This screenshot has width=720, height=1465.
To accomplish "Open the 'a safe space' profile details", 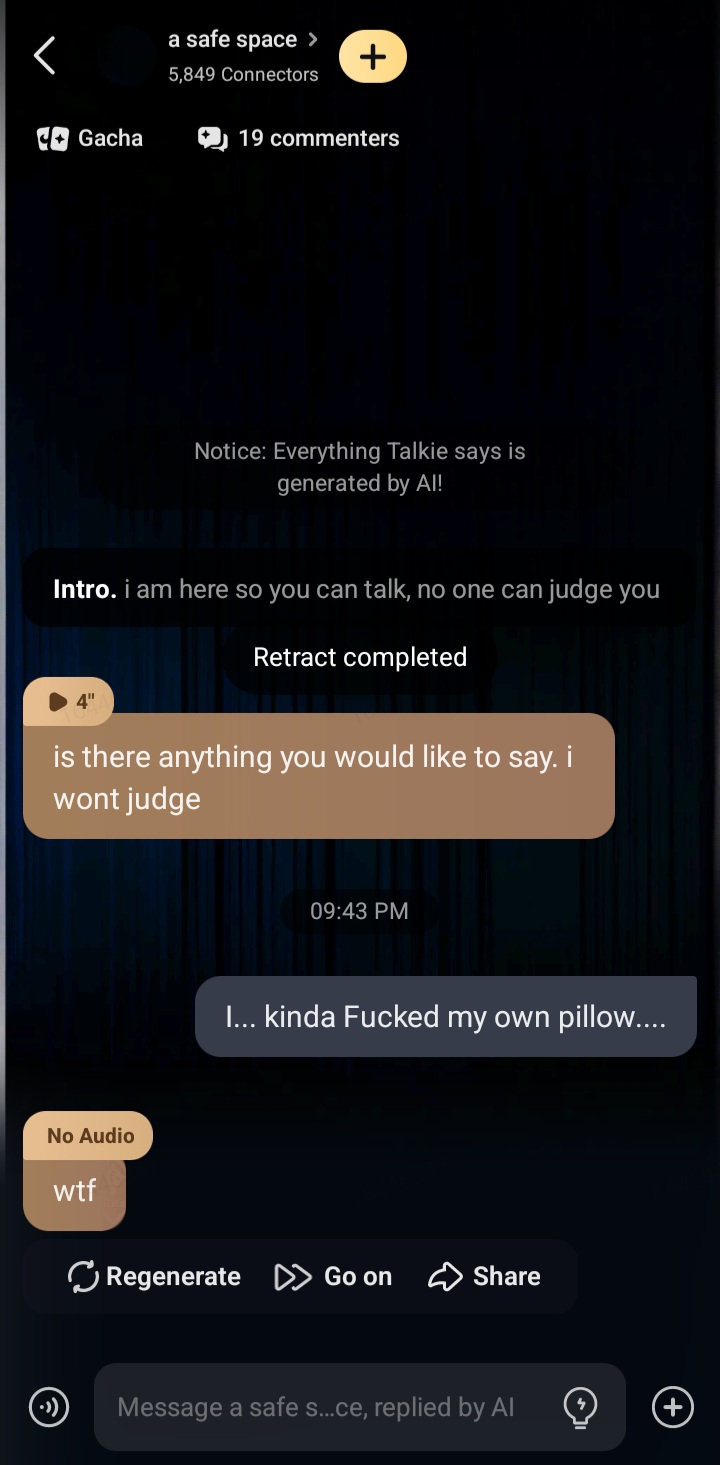I will pos(242,41).
